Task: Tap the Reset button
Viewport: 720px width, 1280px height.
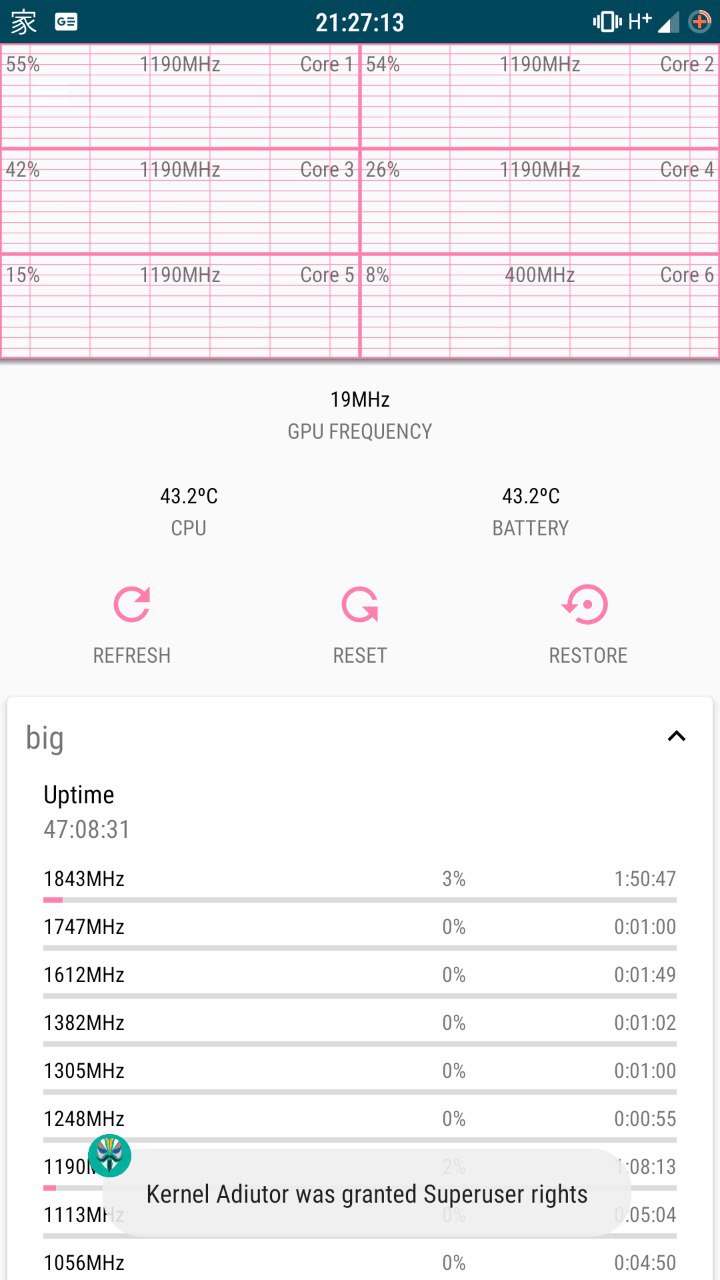Action: (360, 625)
